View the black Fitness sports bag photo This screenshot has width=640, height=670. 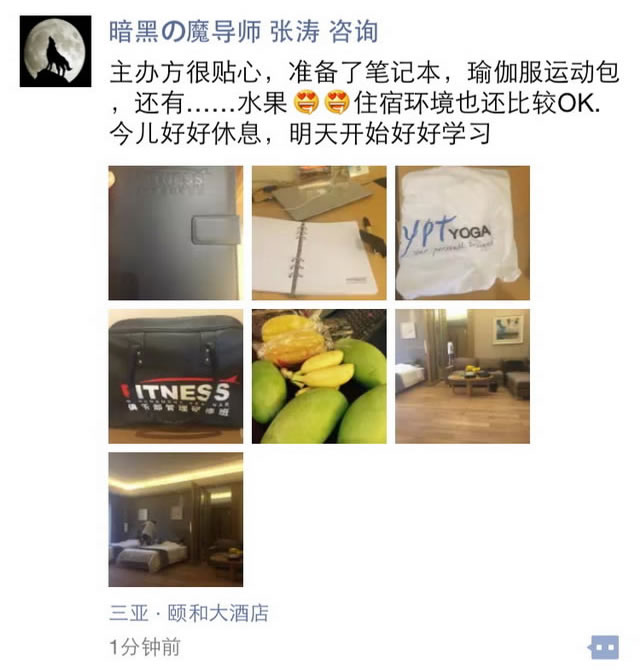pyautogui.click(x=175, y=376)
